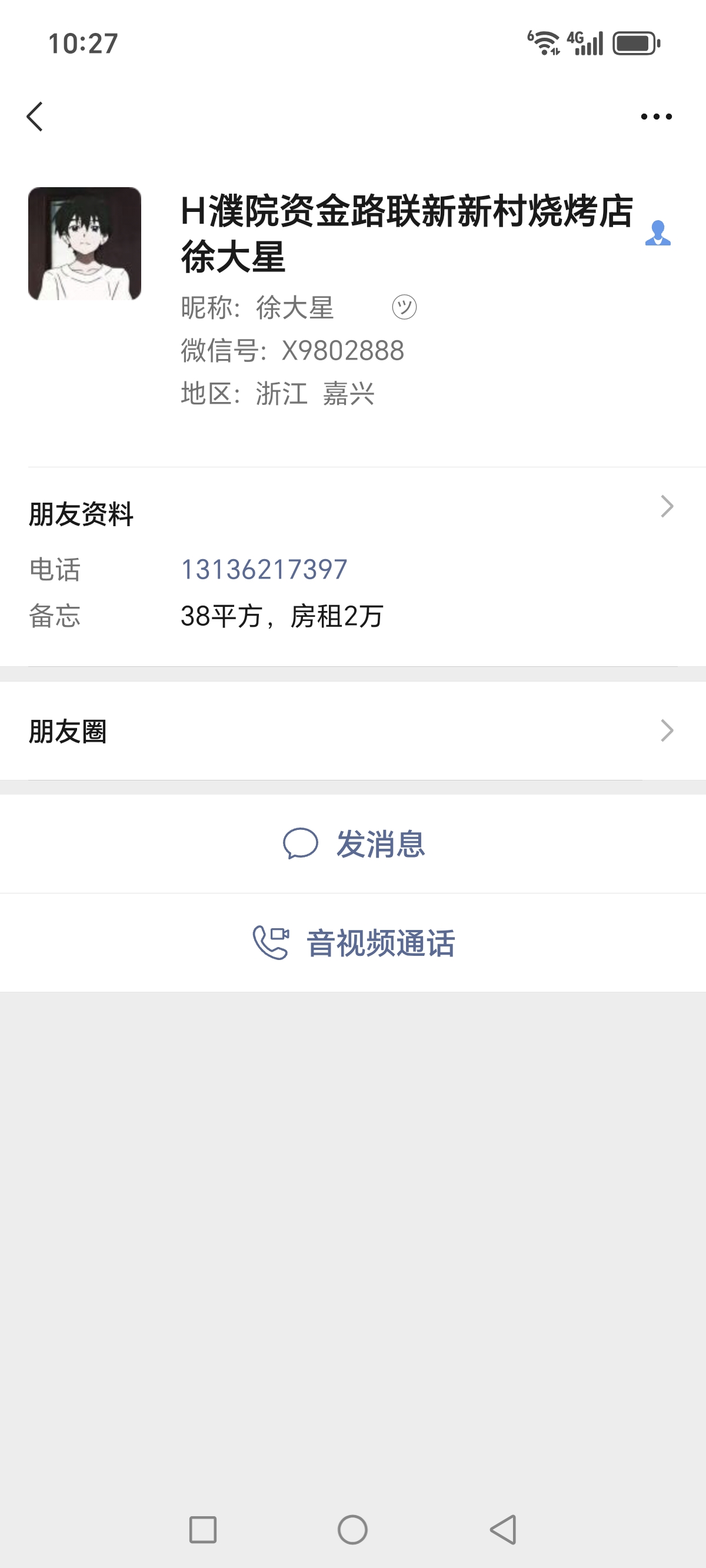
Task: Tap the blue contact profile icon
Action: 658,233
